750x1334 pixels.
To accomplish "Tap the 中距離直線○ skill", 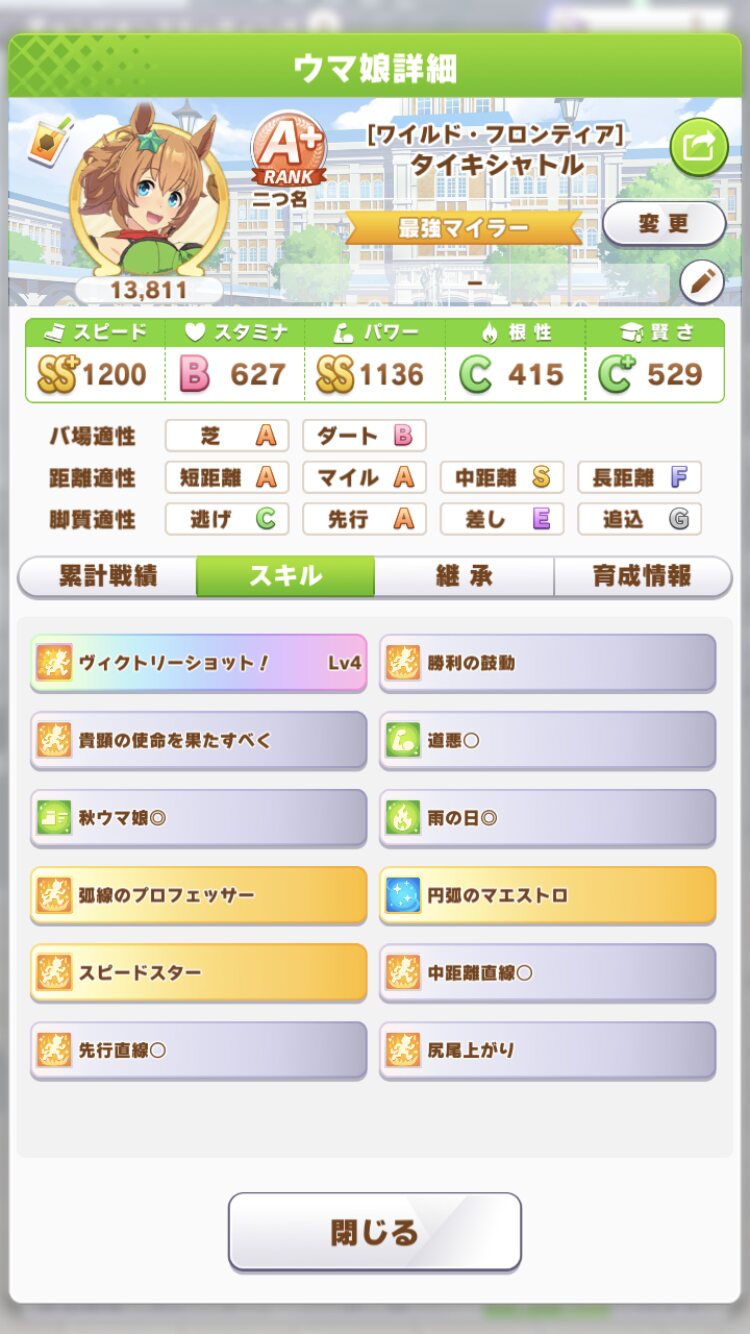I will [x=547, y=972].
